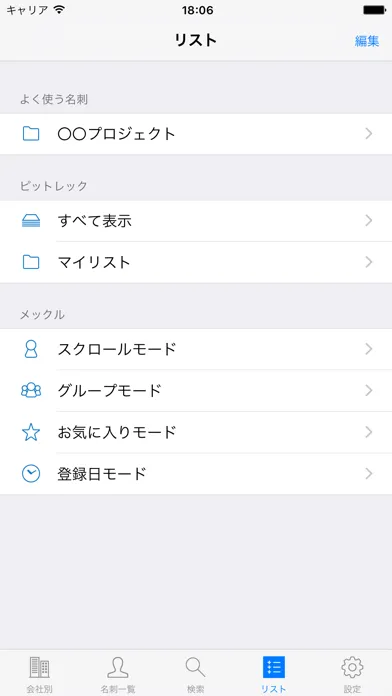Open すべて表示 under ピットレック

coord(196,221)
